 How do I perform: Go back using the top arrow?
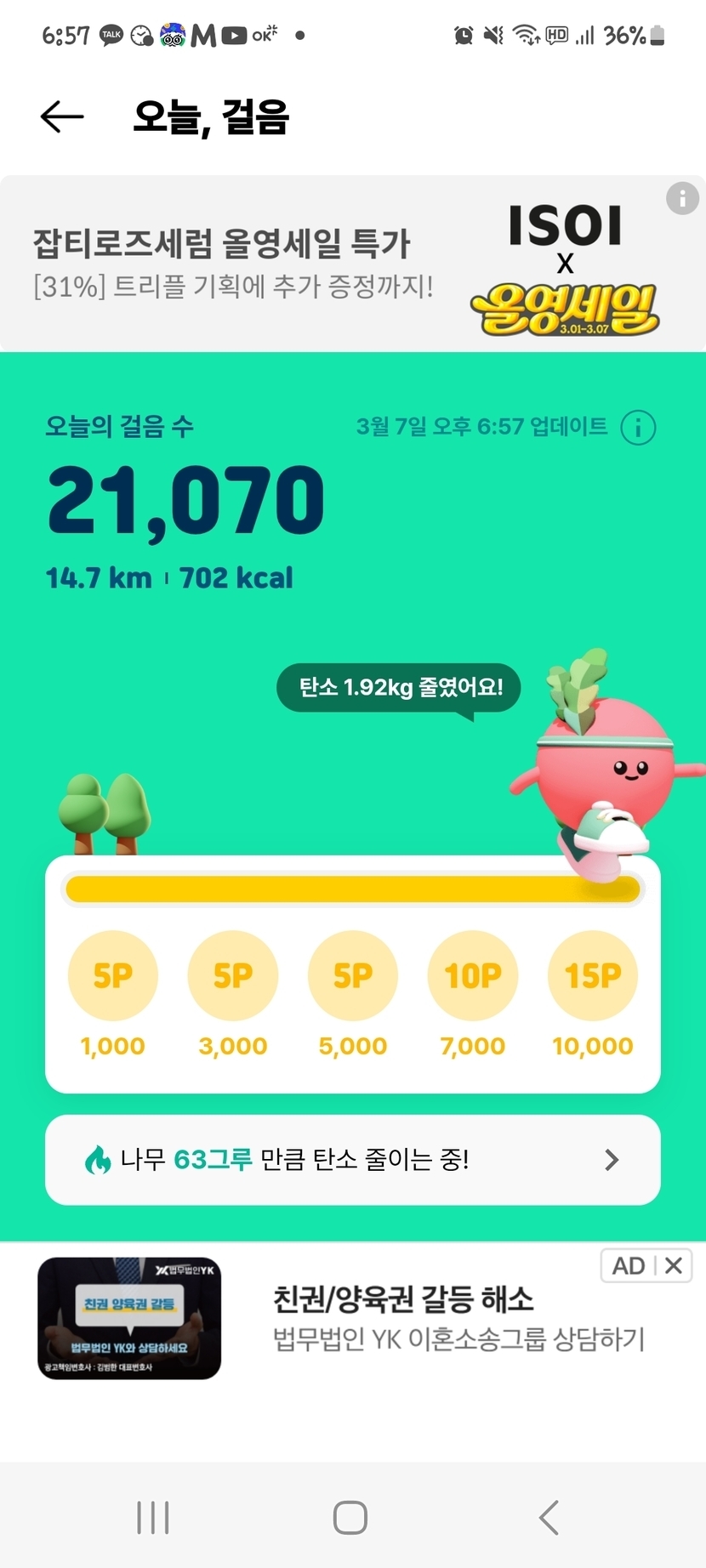click(62, 116)
